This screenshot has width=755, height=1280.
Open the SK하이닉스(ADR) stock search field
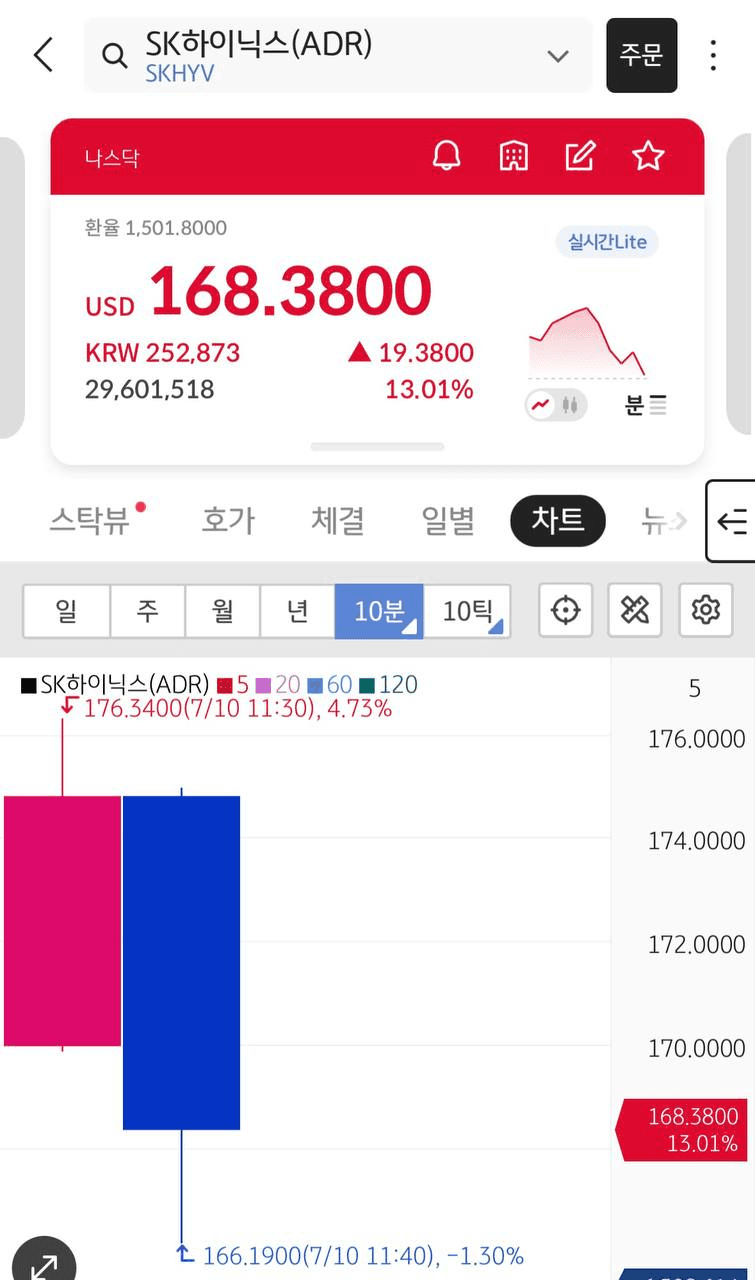(x=338, y=56)
